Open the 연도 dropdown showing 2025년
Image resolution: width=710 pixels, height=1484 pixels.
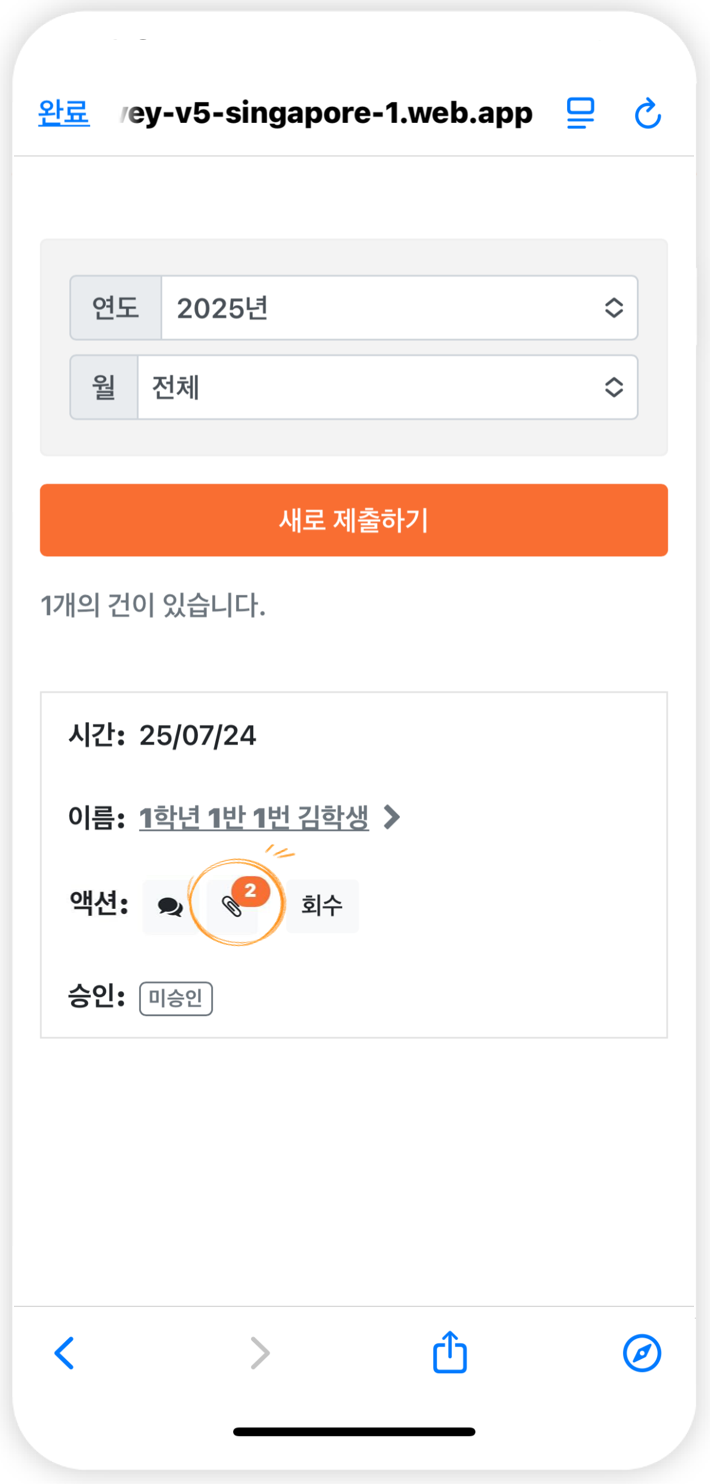[399, 308]
